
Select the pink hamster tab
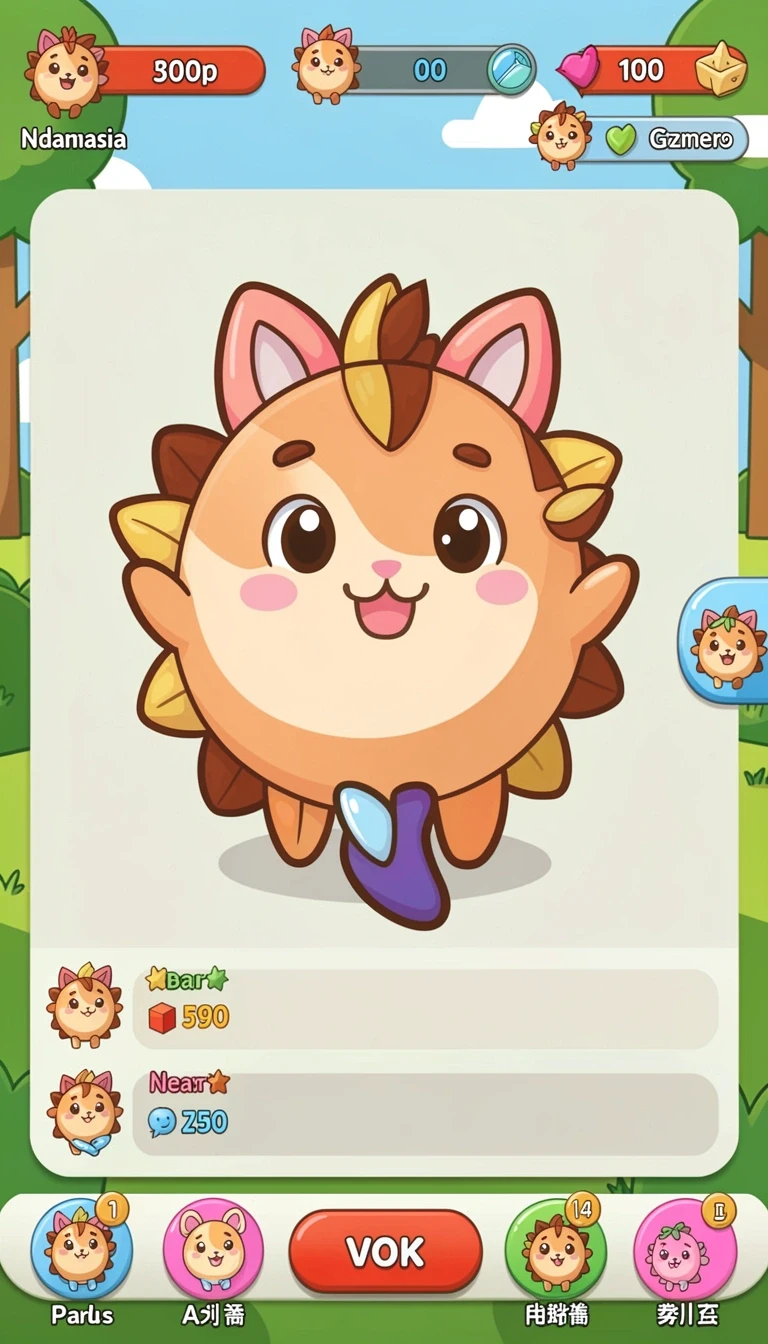coord(213,1250)
